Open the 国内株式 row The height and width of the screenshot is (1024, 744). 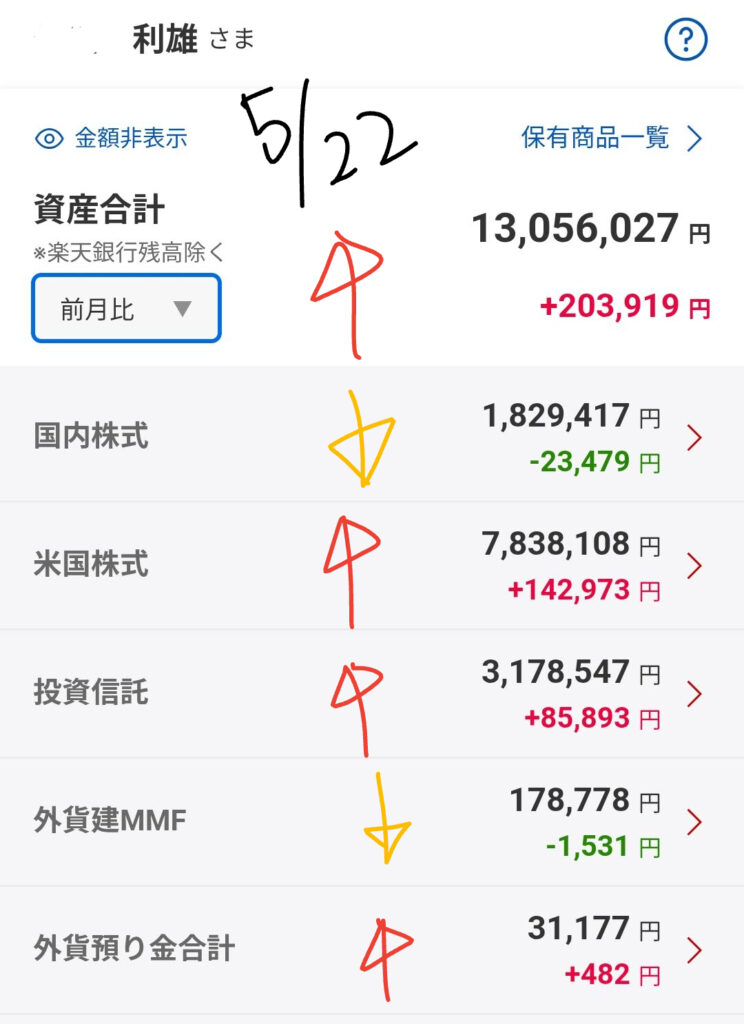pyautogui.click(x=372, y=436)
